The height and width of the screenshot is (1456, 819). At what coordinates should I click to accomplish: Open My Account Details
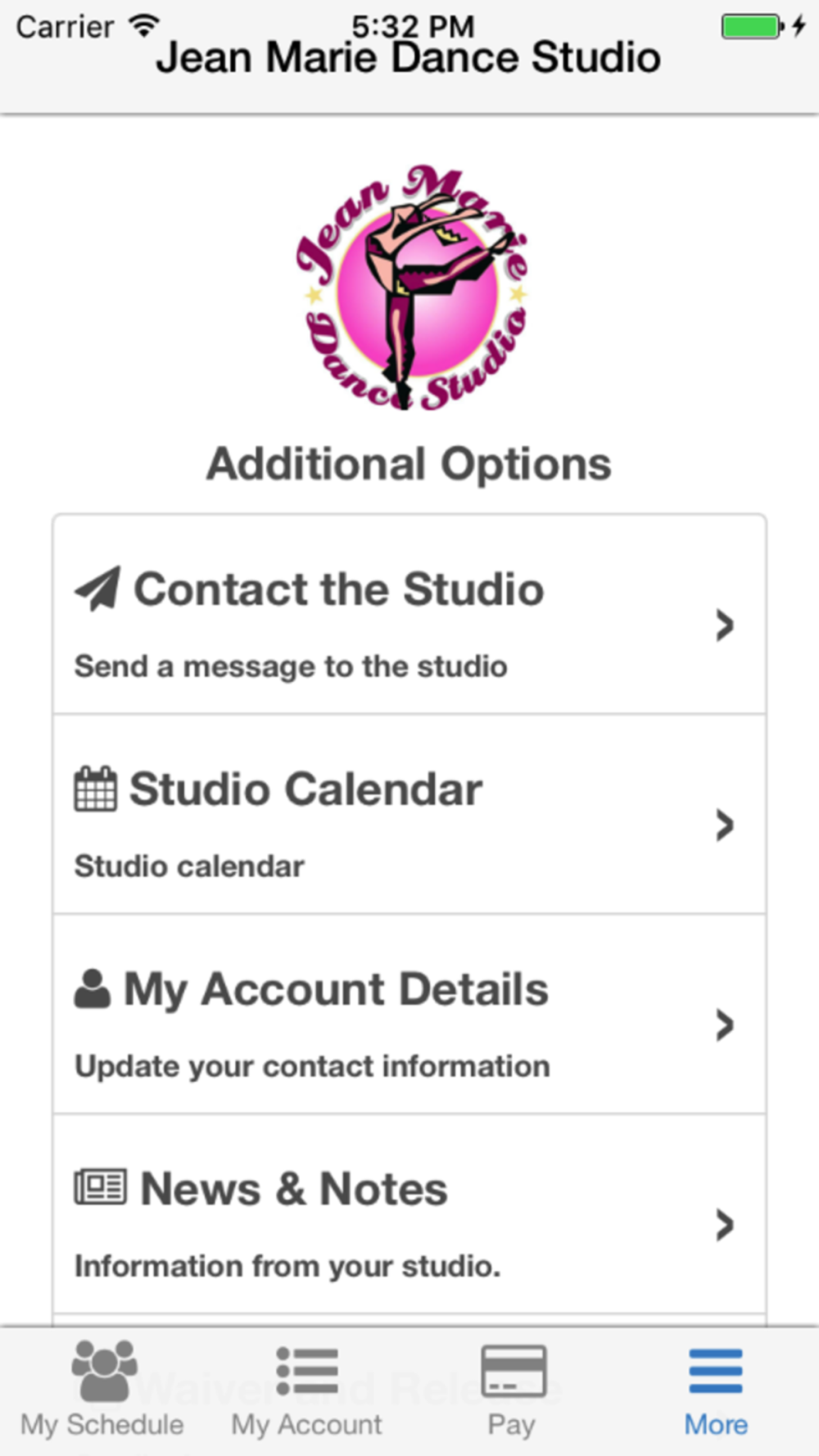pyautogui.click(x=409, y=1014)
